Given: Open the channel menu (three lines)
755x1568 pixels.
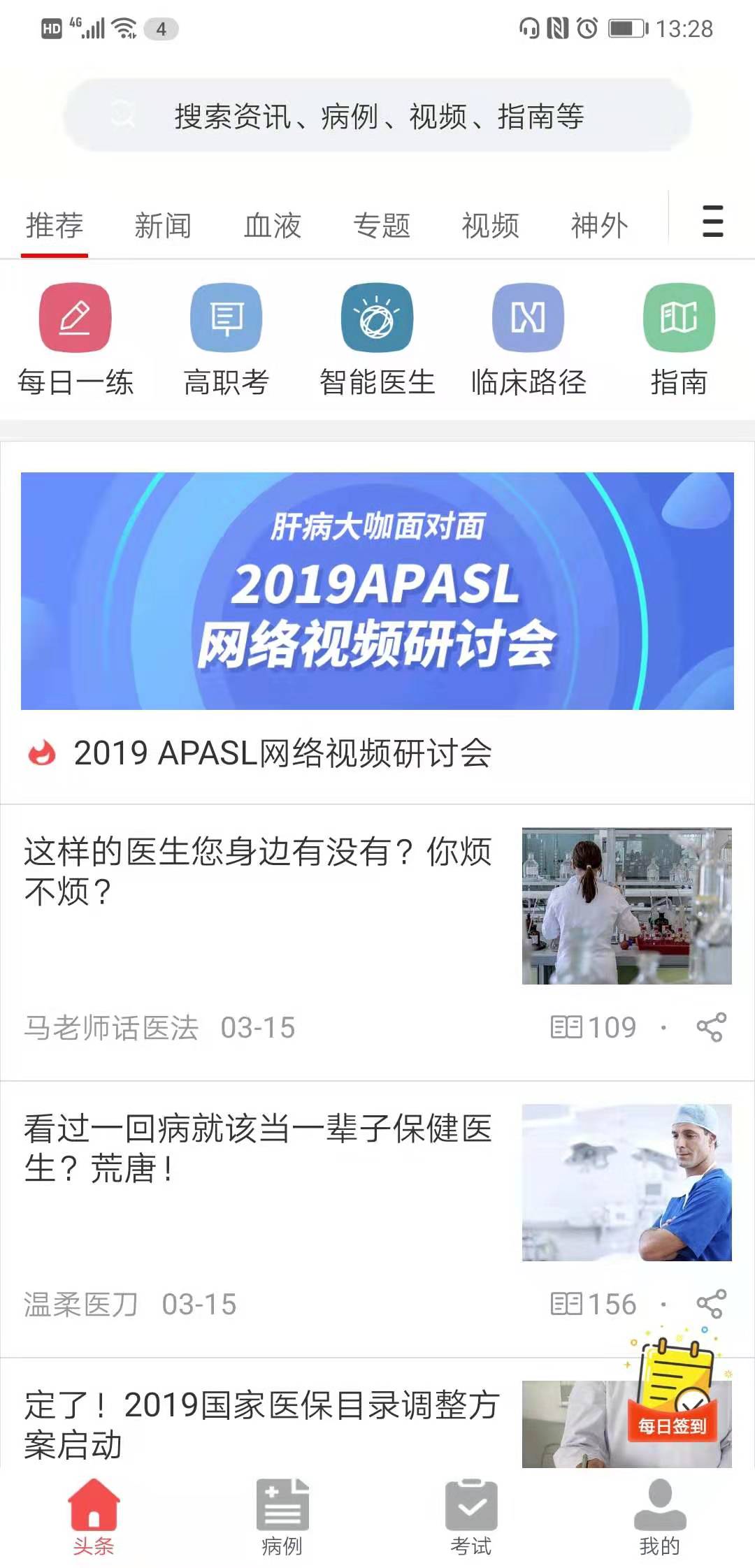Looking at the screenshot, I should 712,222.
